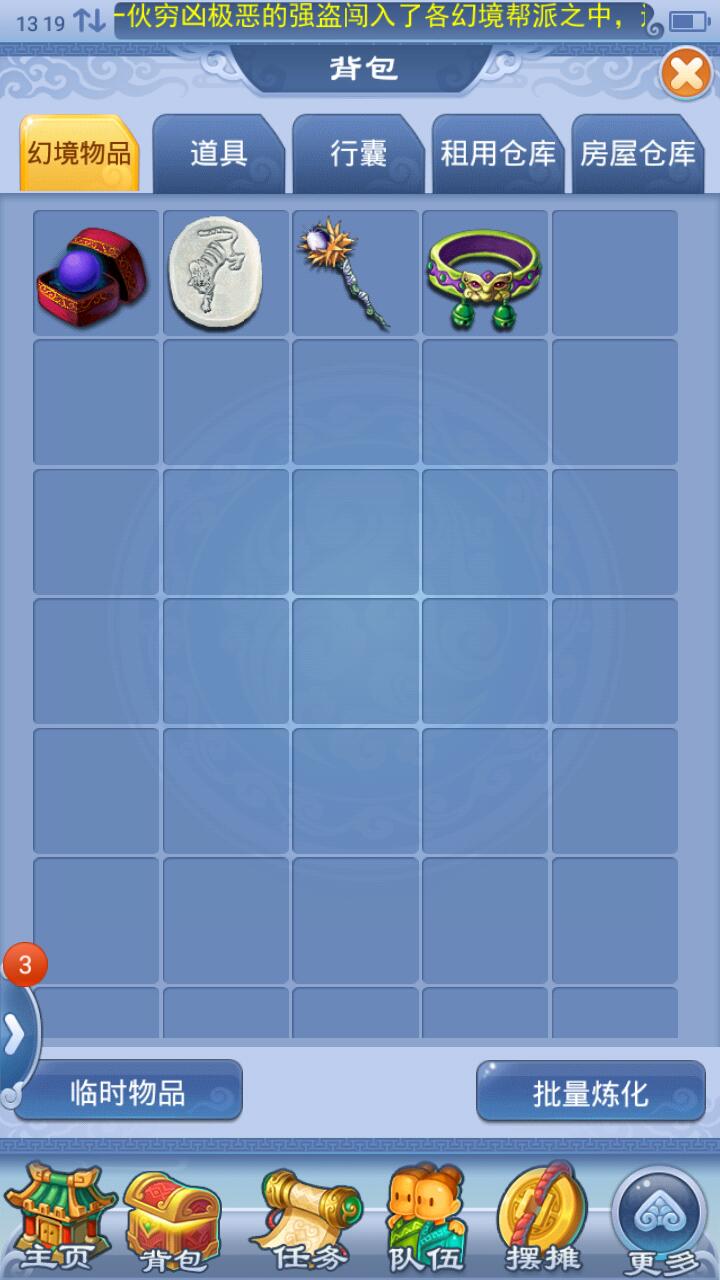Select the white tiger stone item
Viewport: 720px width, 1280px height.
coord(225,273)
